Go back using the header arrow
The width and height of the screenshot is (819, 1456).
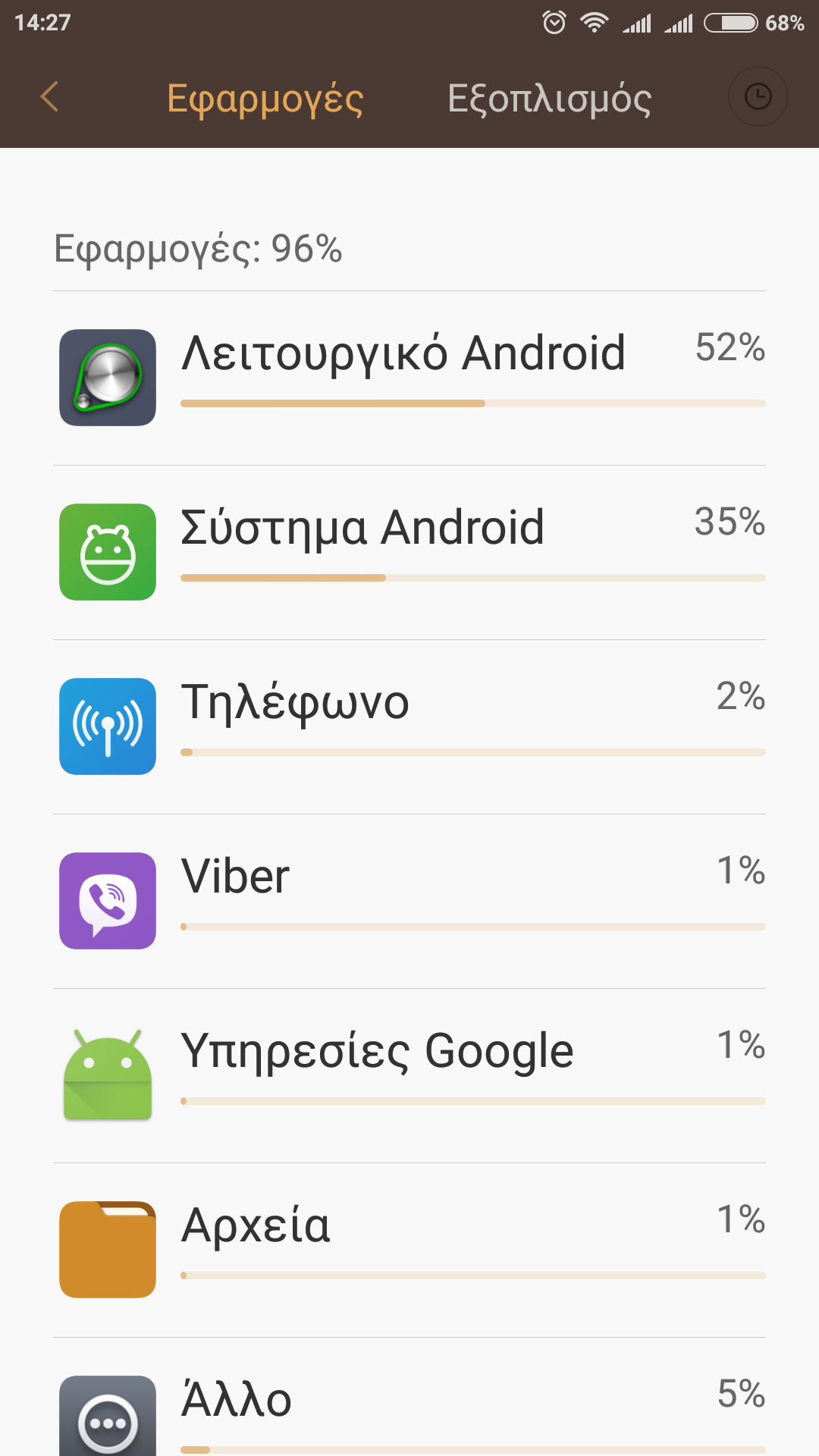[49, 97]
